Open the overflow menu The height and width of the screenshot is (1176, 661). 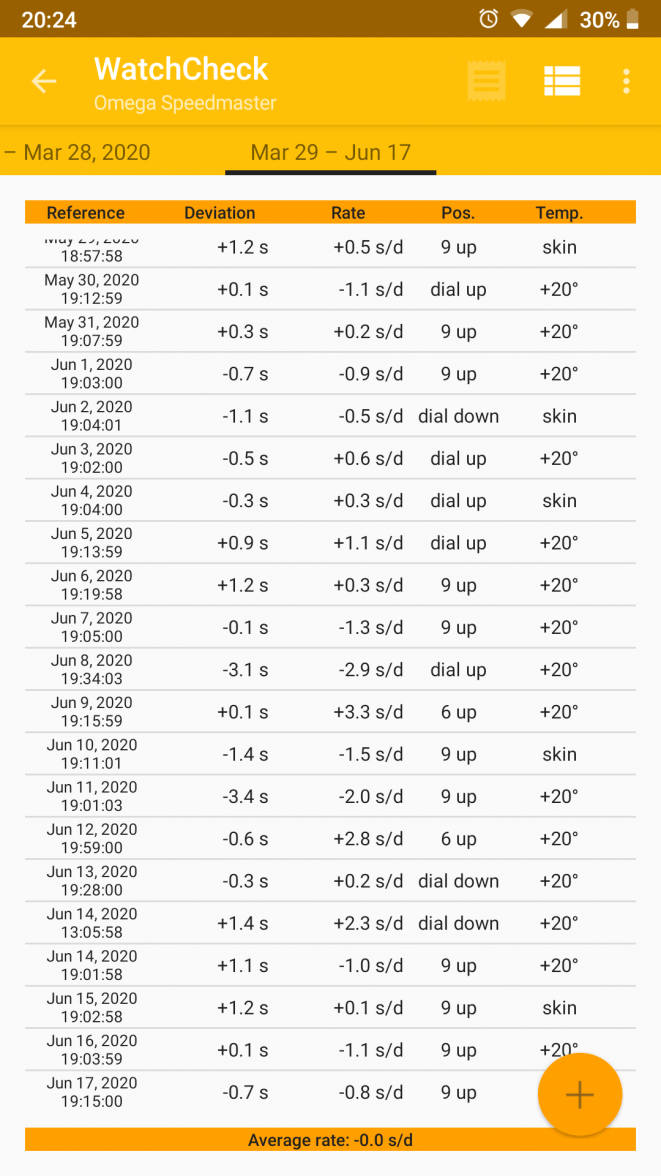[626, 81]
